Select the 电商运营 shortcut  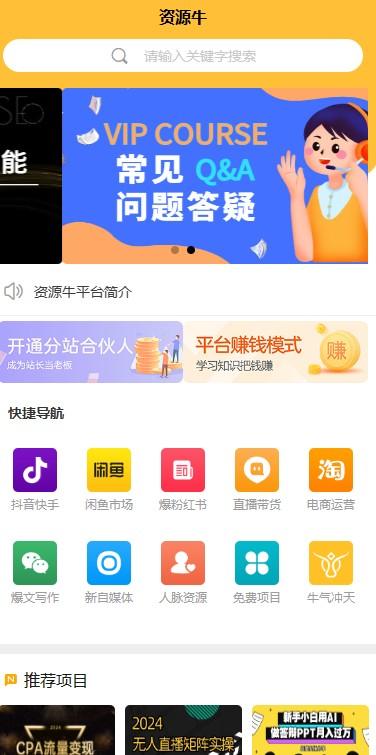pyautogui.click(x=331, y=479)
